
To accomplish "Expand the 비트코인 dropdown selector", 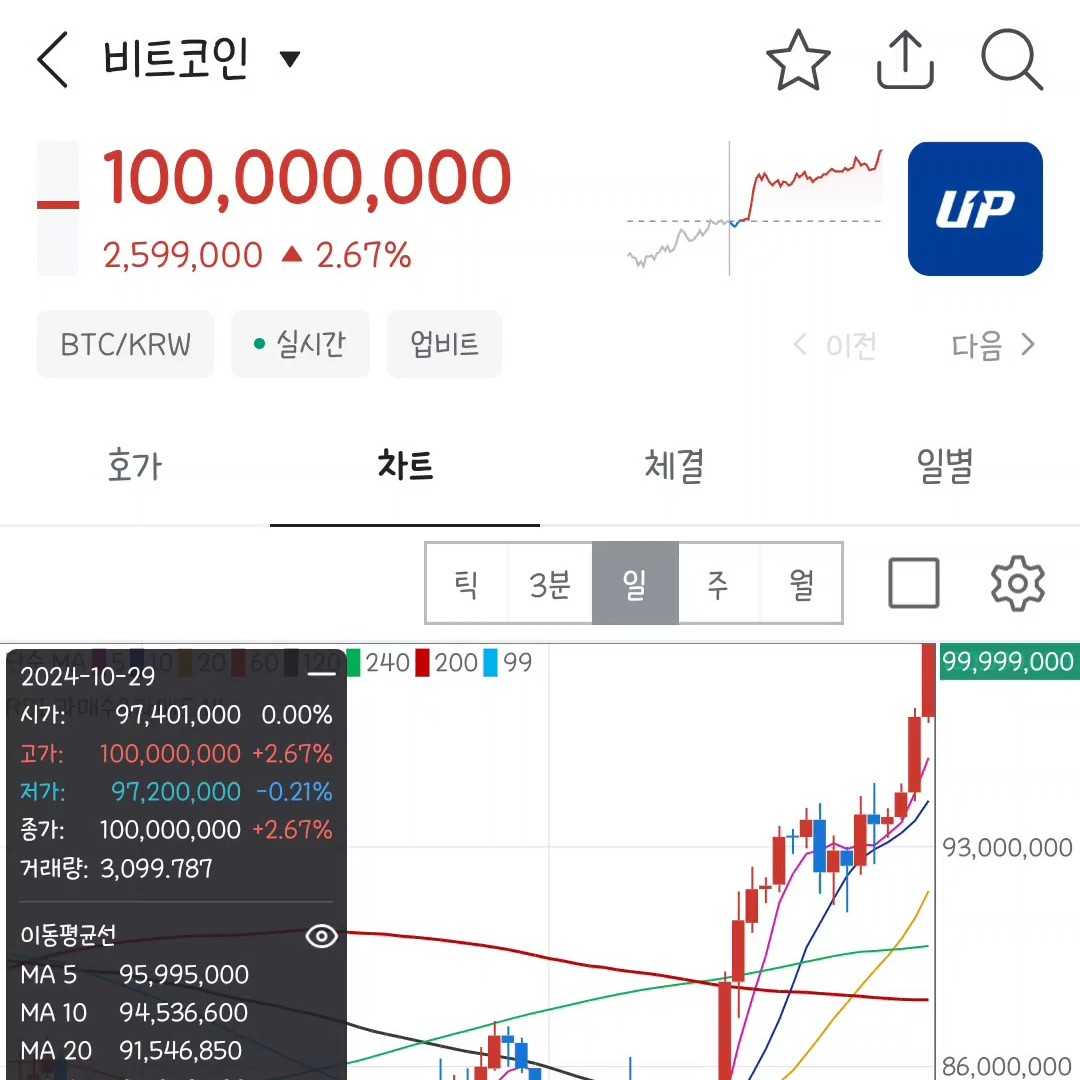I will tap(289, 60).
